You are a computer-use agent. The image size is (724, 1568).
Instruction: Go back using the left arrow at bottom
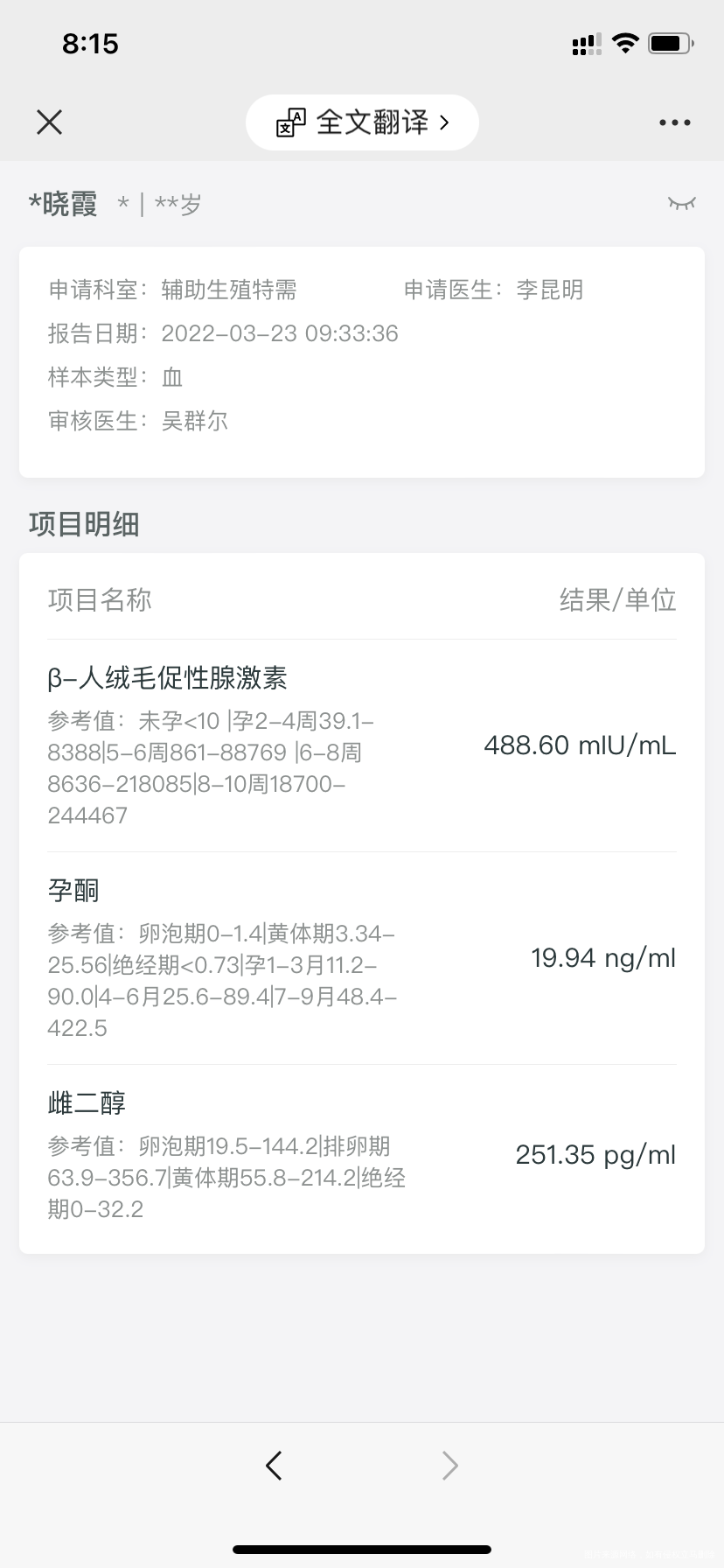(273, 1465)
